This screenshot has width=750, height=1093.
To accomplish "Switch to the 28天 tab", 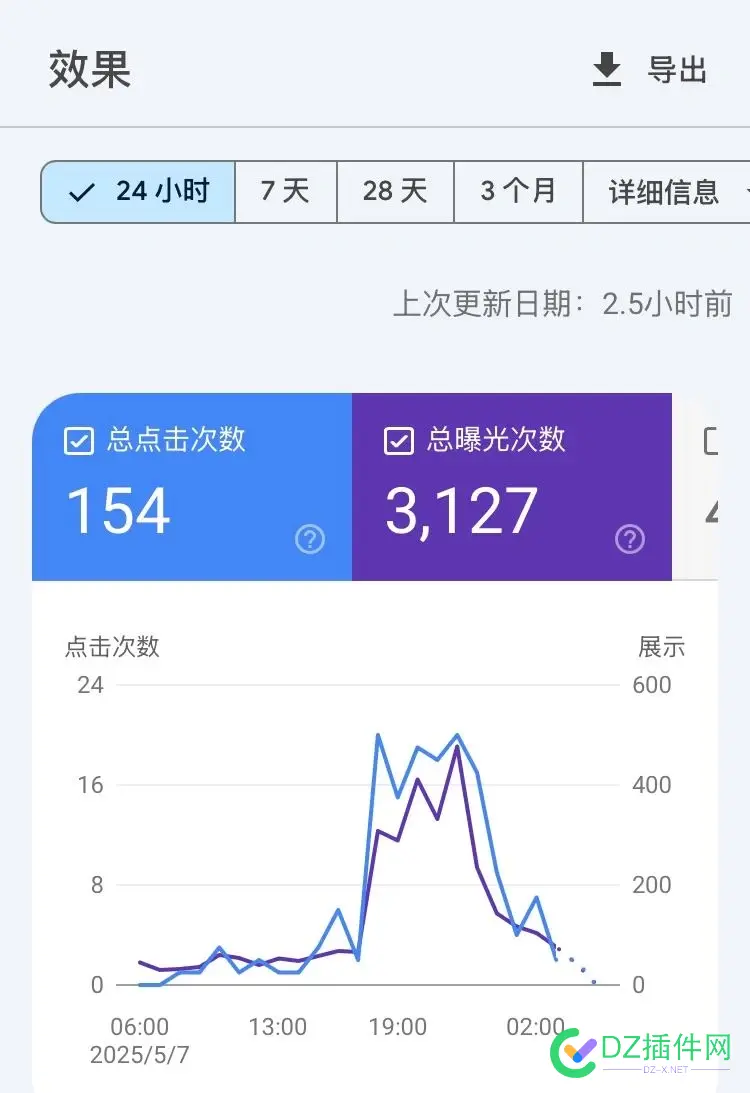I will point(394,192).
